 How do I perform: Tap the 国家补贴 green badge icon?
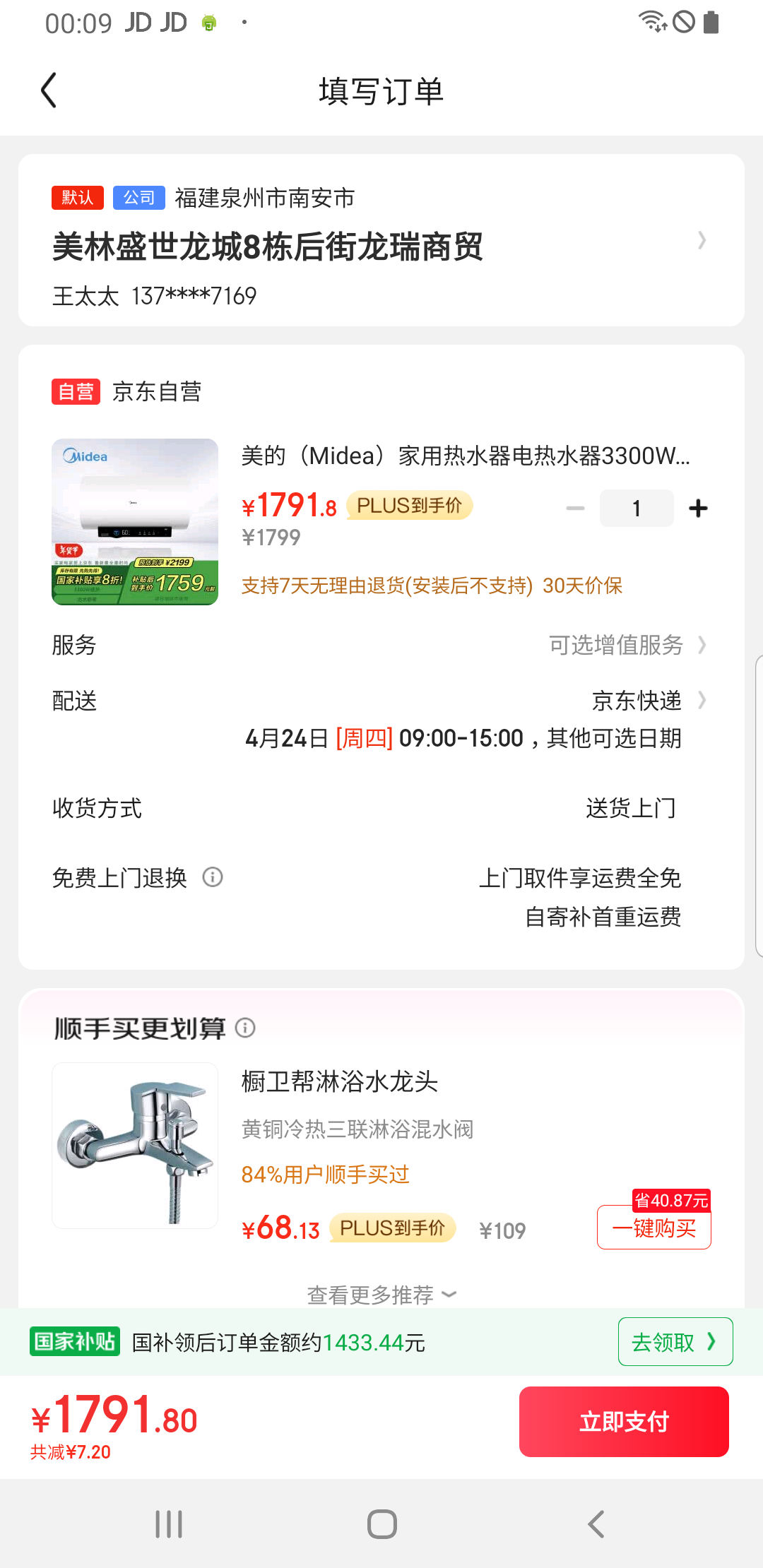coord(73,1341)
